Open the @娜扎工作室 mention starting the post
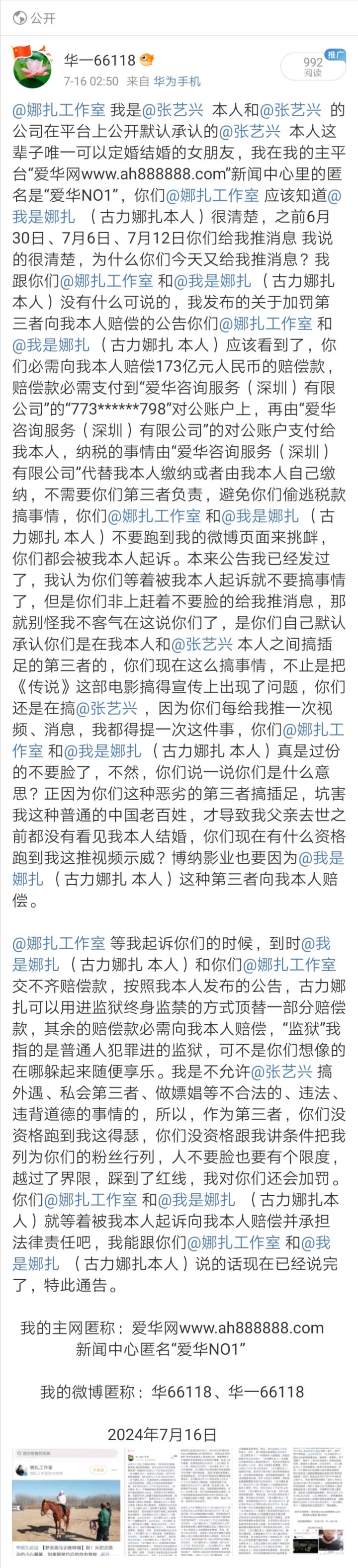Image resolution: width=358 pixels, height=1568 pixels. click(x=59, y=110)
